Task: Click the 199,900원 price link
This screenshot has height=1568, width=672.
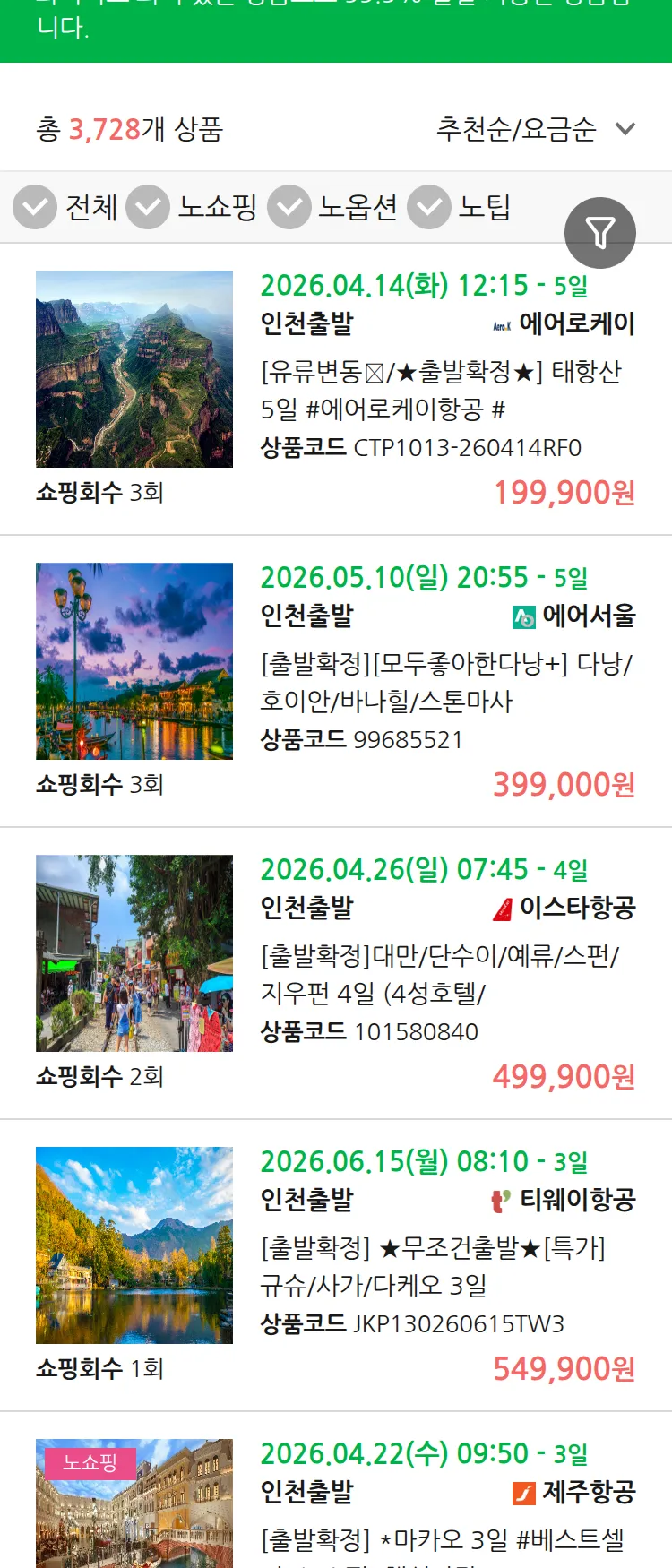Action: click(563, 492)
